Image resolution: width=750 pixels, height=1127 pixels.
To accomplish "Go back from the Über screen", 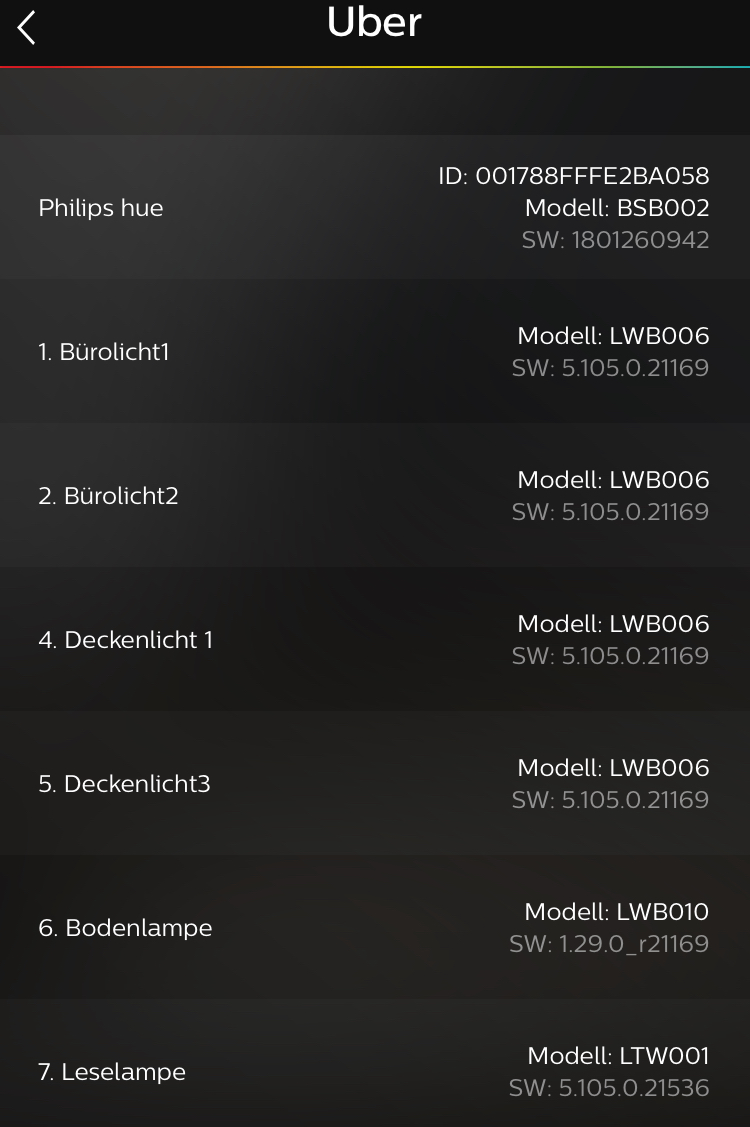I will 27,27.
